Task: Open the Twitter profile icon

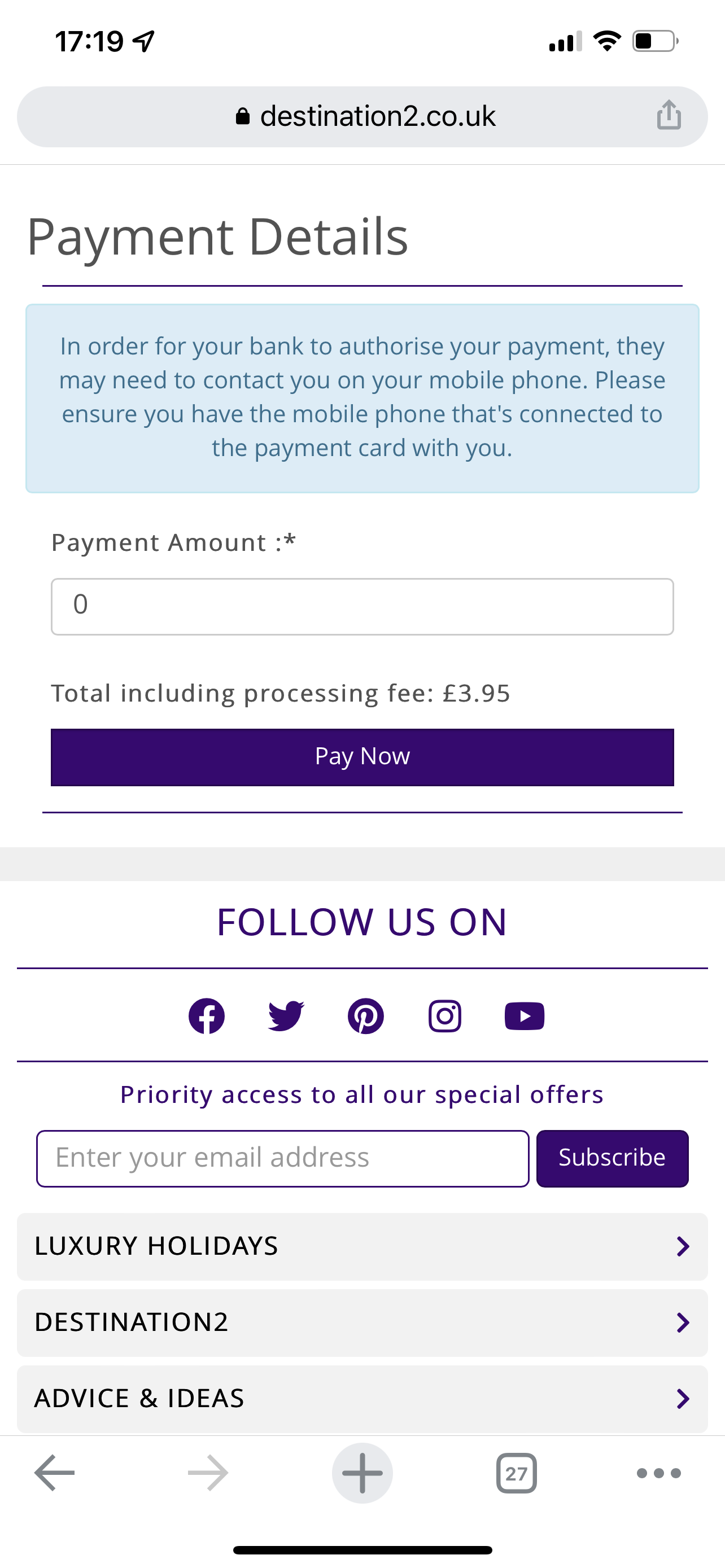Action: [286, 1016]
